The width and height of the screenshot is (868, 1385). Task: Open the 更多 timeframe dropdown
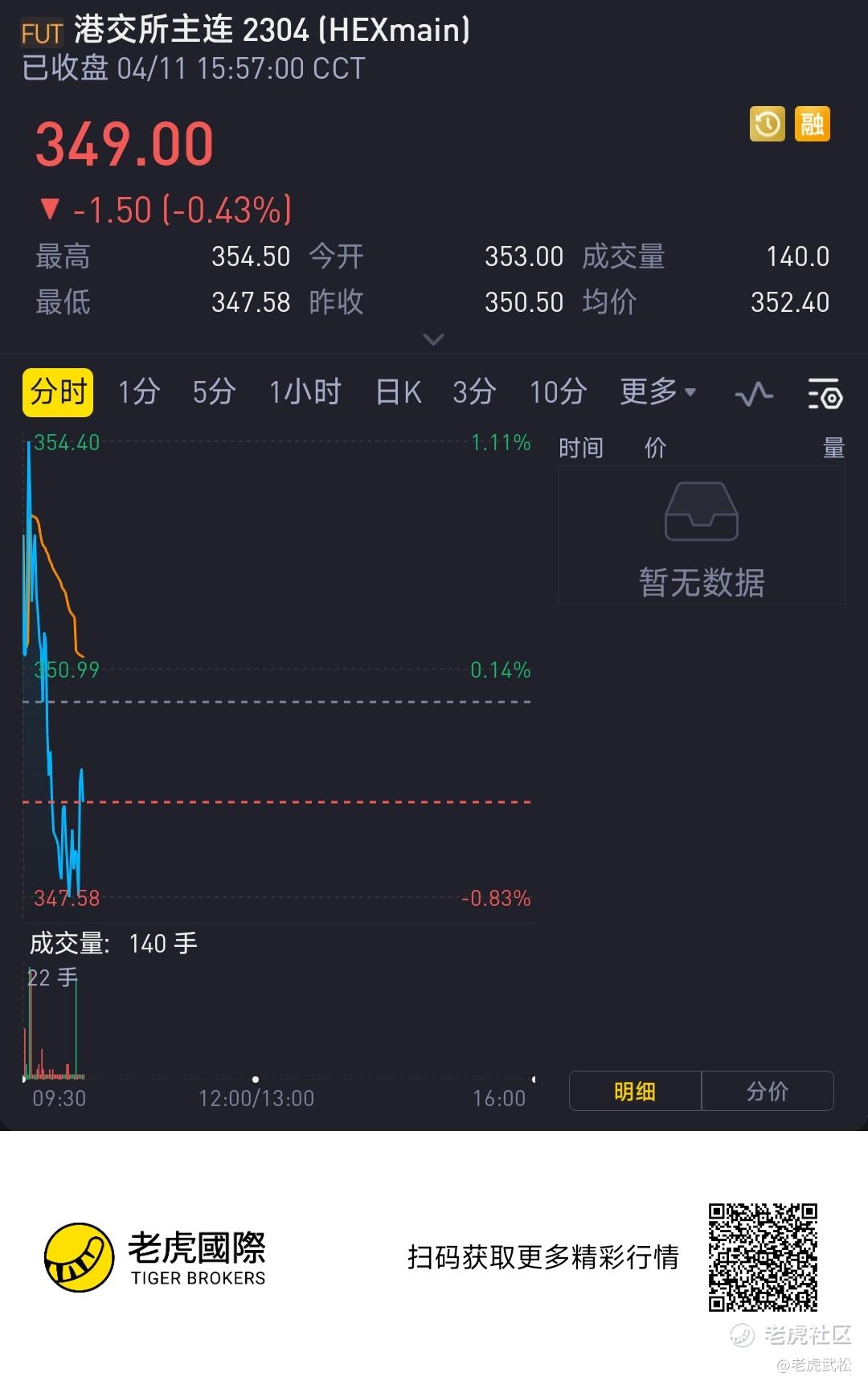tap(657, 392)
